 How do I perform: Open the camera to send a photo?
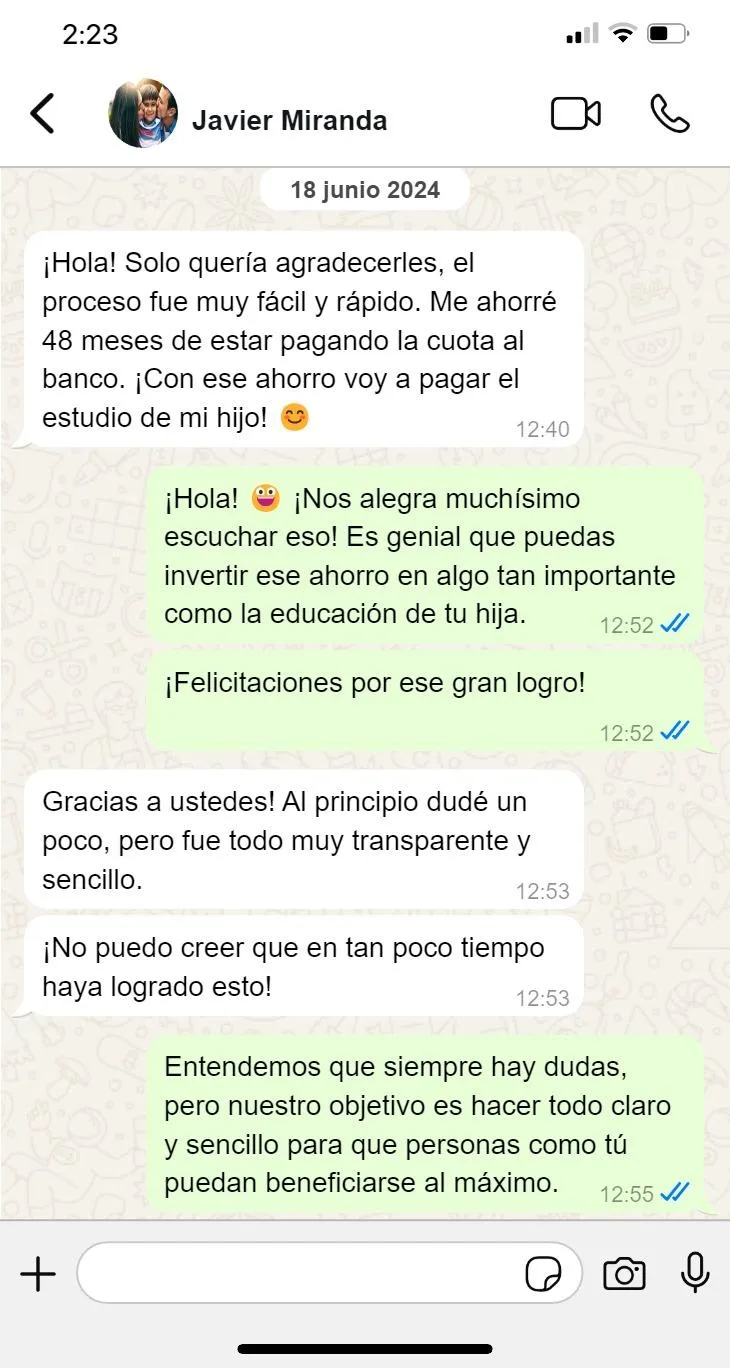click(x=624, y=1274)
